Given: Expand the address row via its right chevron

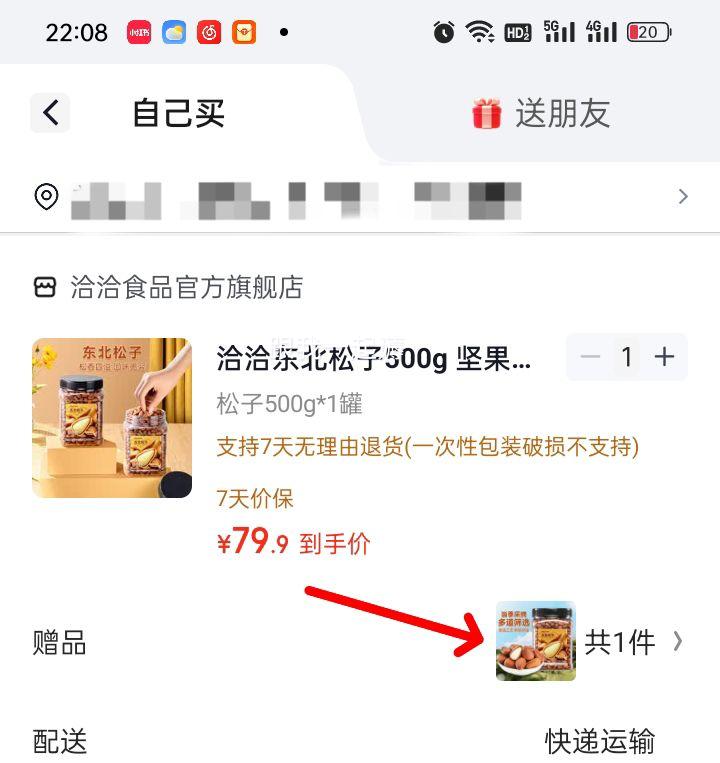Looking at the screenshot, I should coord(684,197).
